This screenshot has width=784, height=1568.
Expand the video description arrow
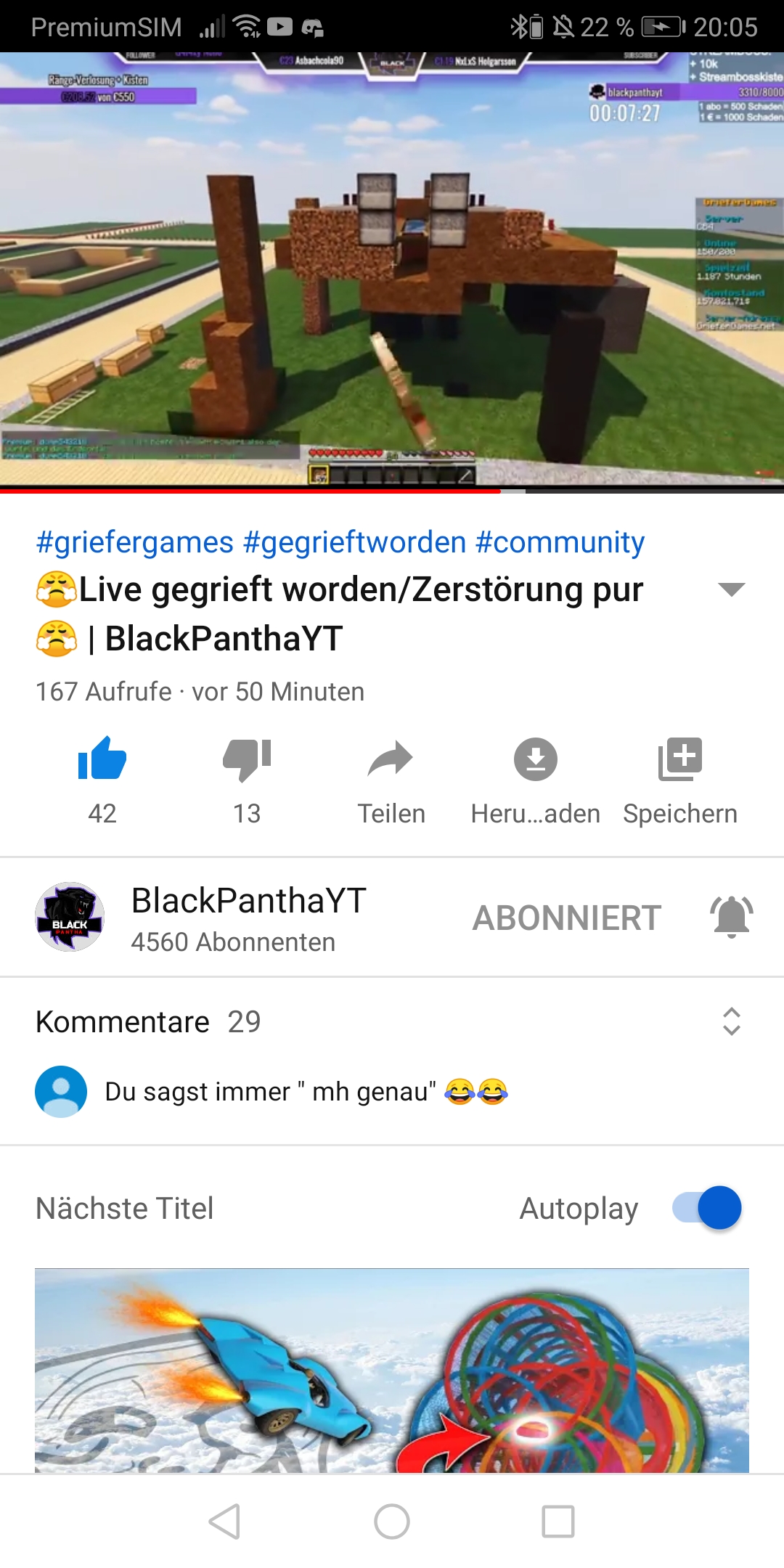(x=731, y=589)
